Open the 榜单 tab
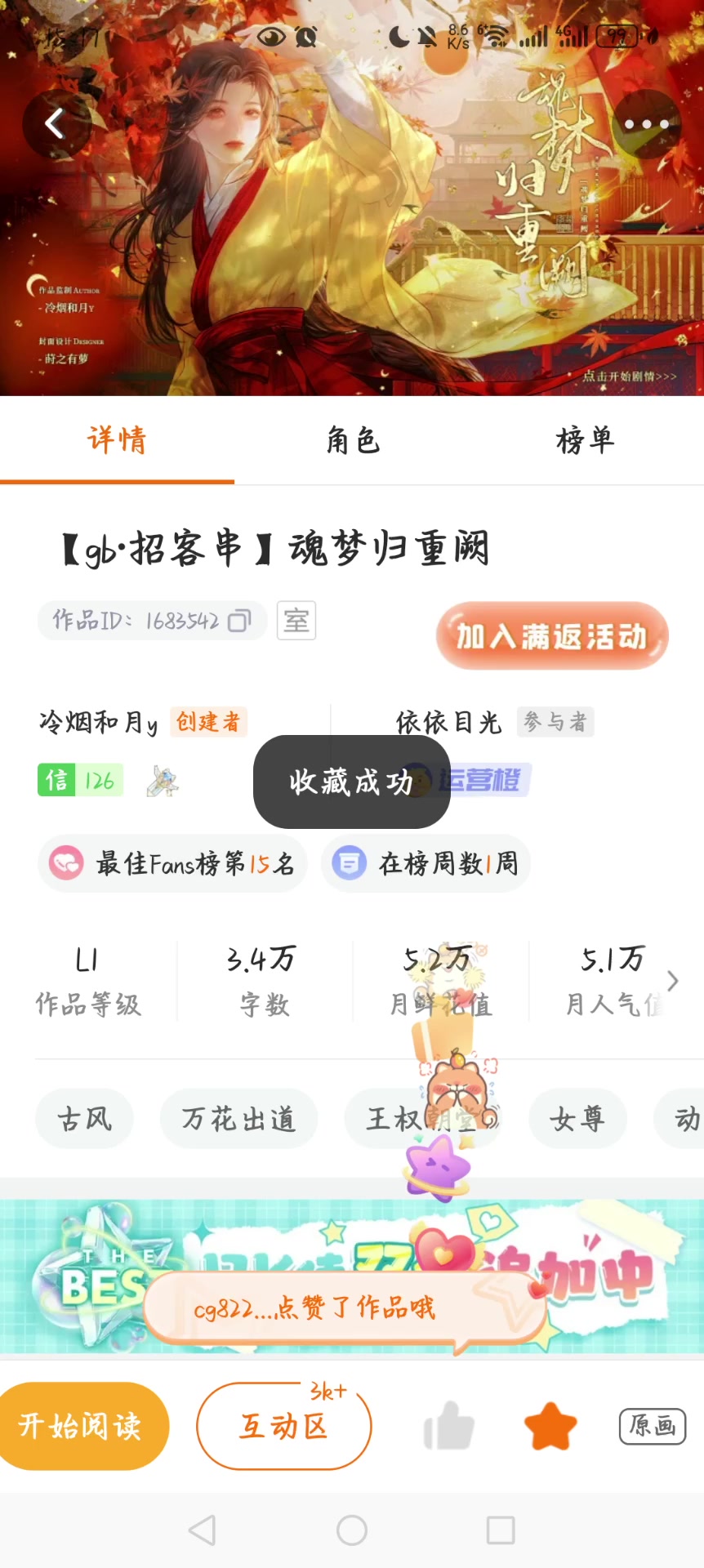The image size is (704, 1568). [586, 440]
